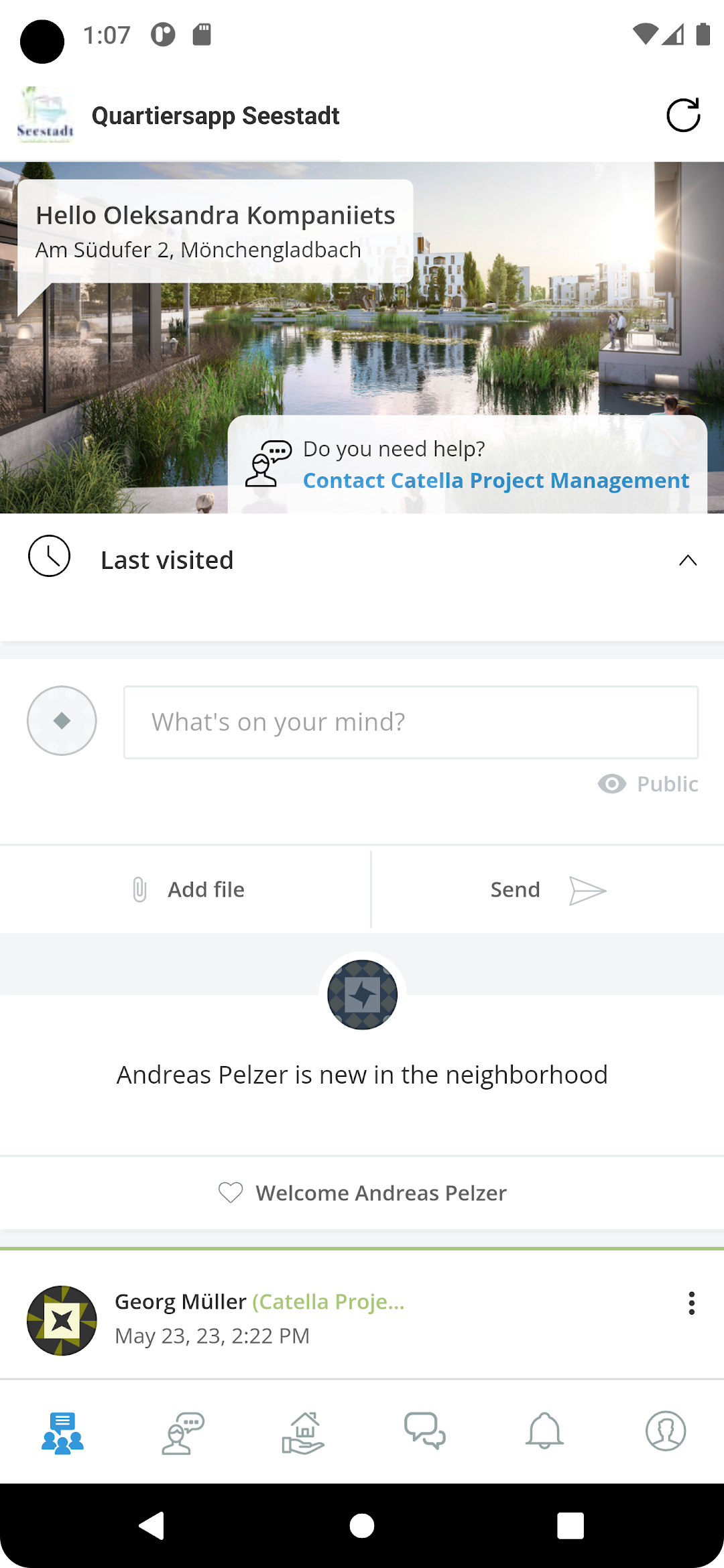
Task: Open the support contact tab
Action: (x=182, y=1432)
